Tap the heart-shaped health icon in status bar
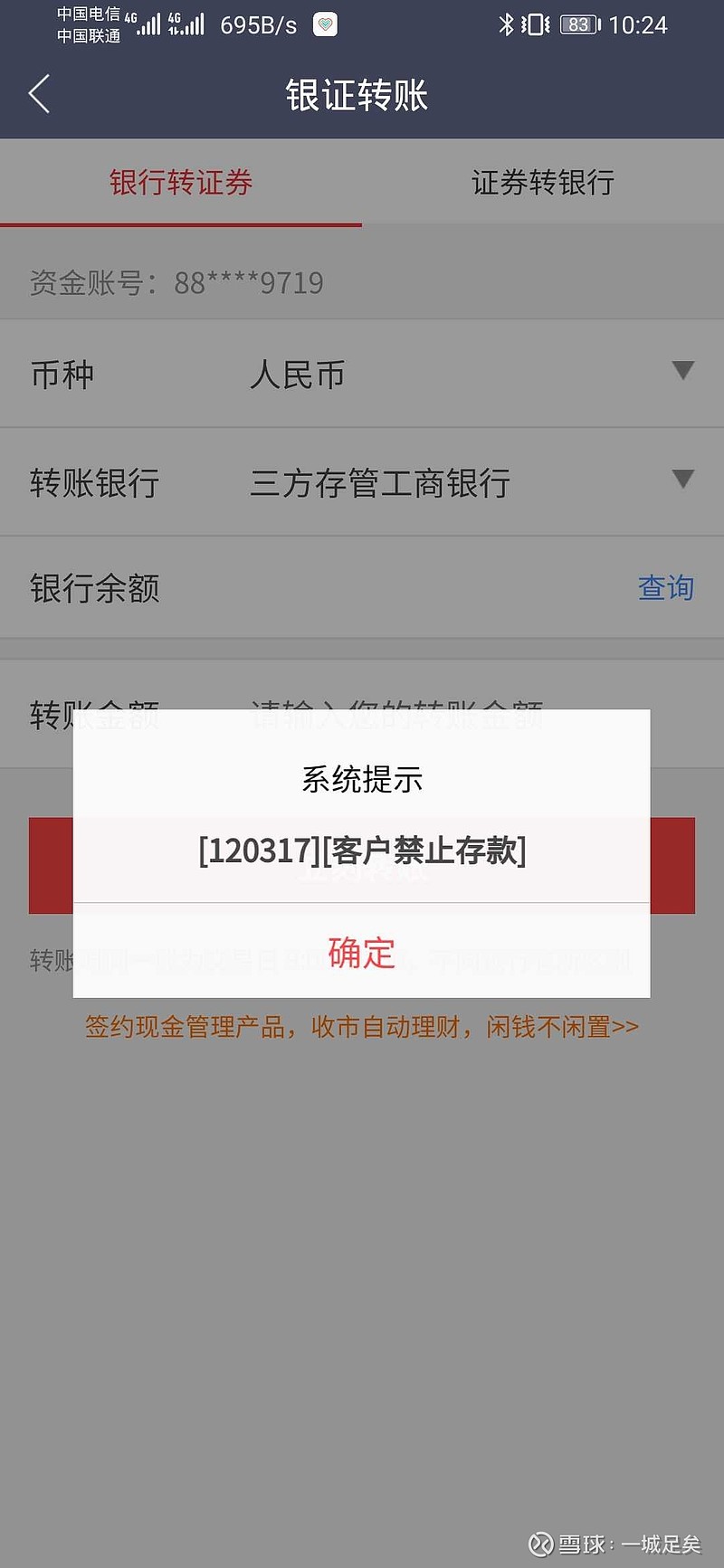Viewport: 724px width, 1568px height. pyautogui.click(x=326, y=24)
